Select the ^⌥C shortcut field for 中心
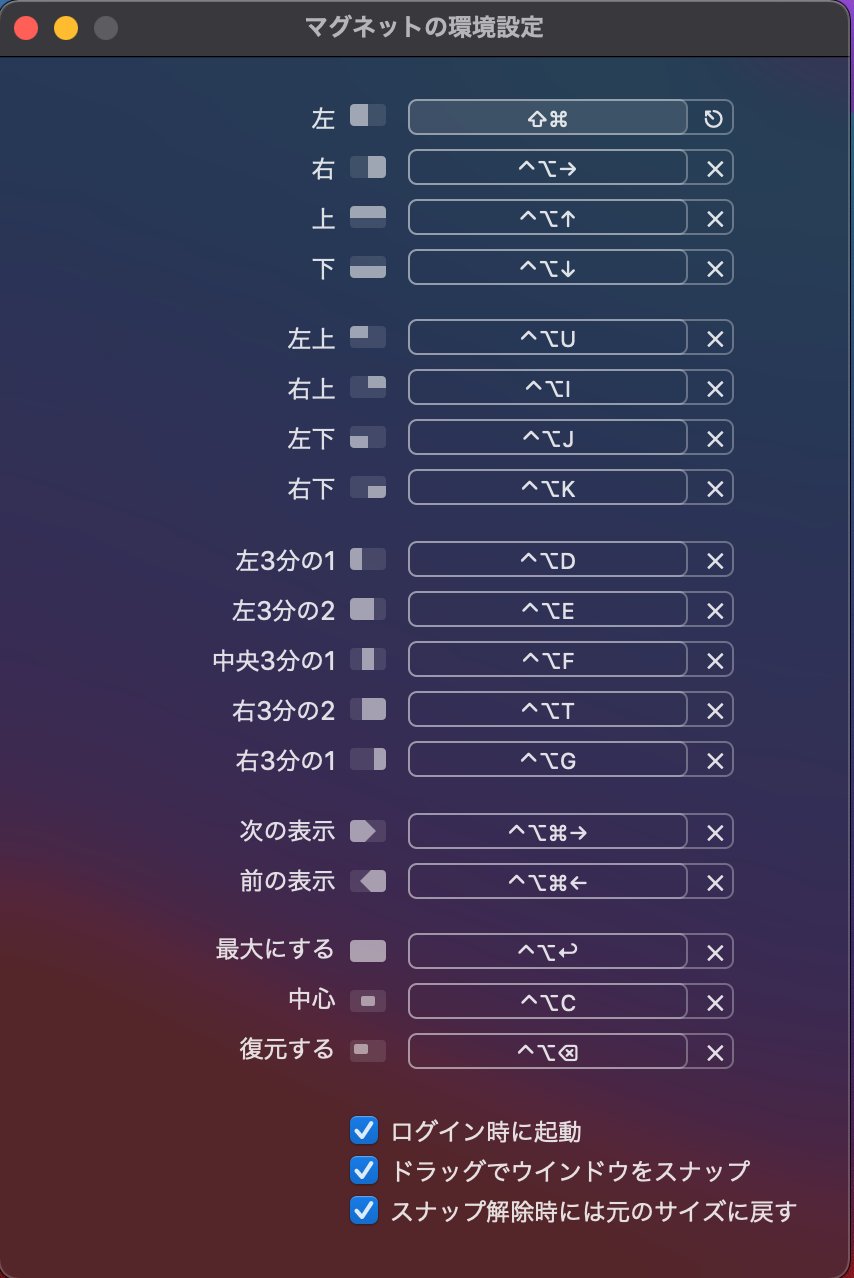This screenshot has height=1278, width=854. (x=547, y=1001)
